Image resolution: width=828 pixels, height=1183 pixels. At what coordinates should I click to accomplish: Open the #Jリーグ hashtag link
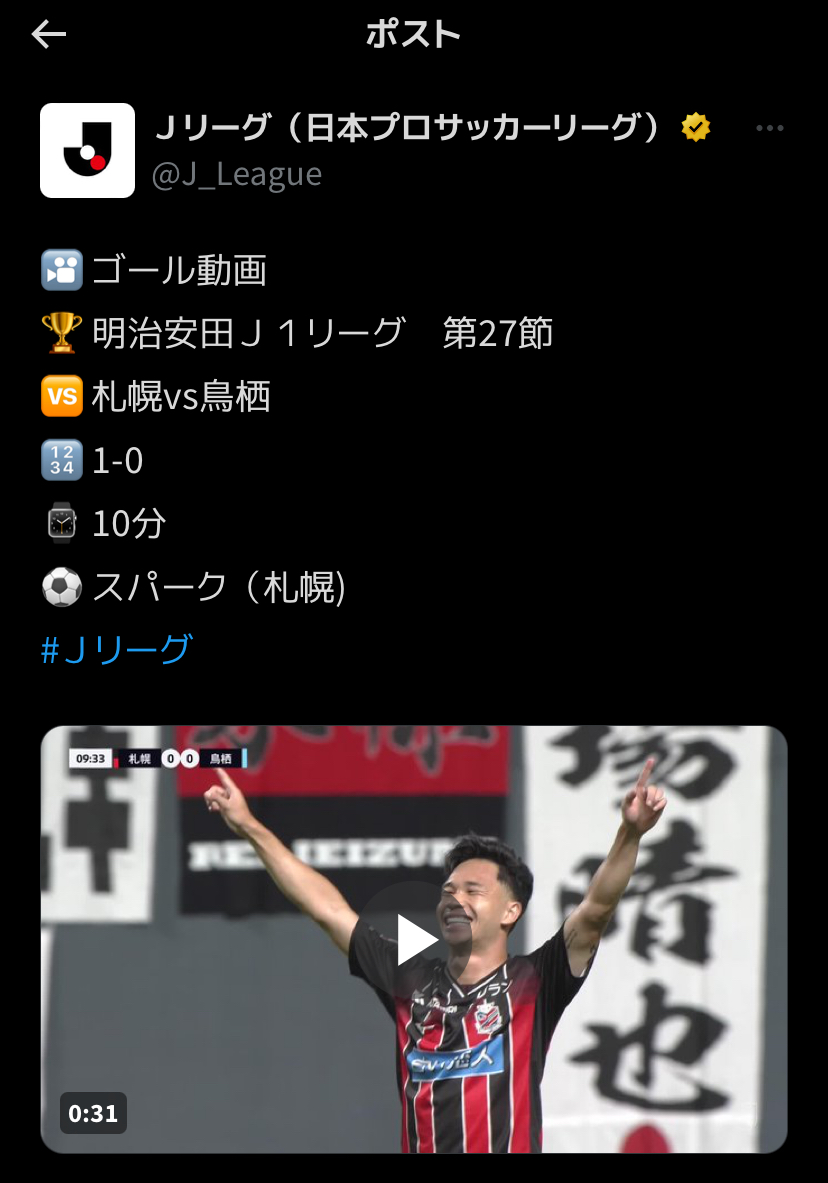(x=116, y=650)
